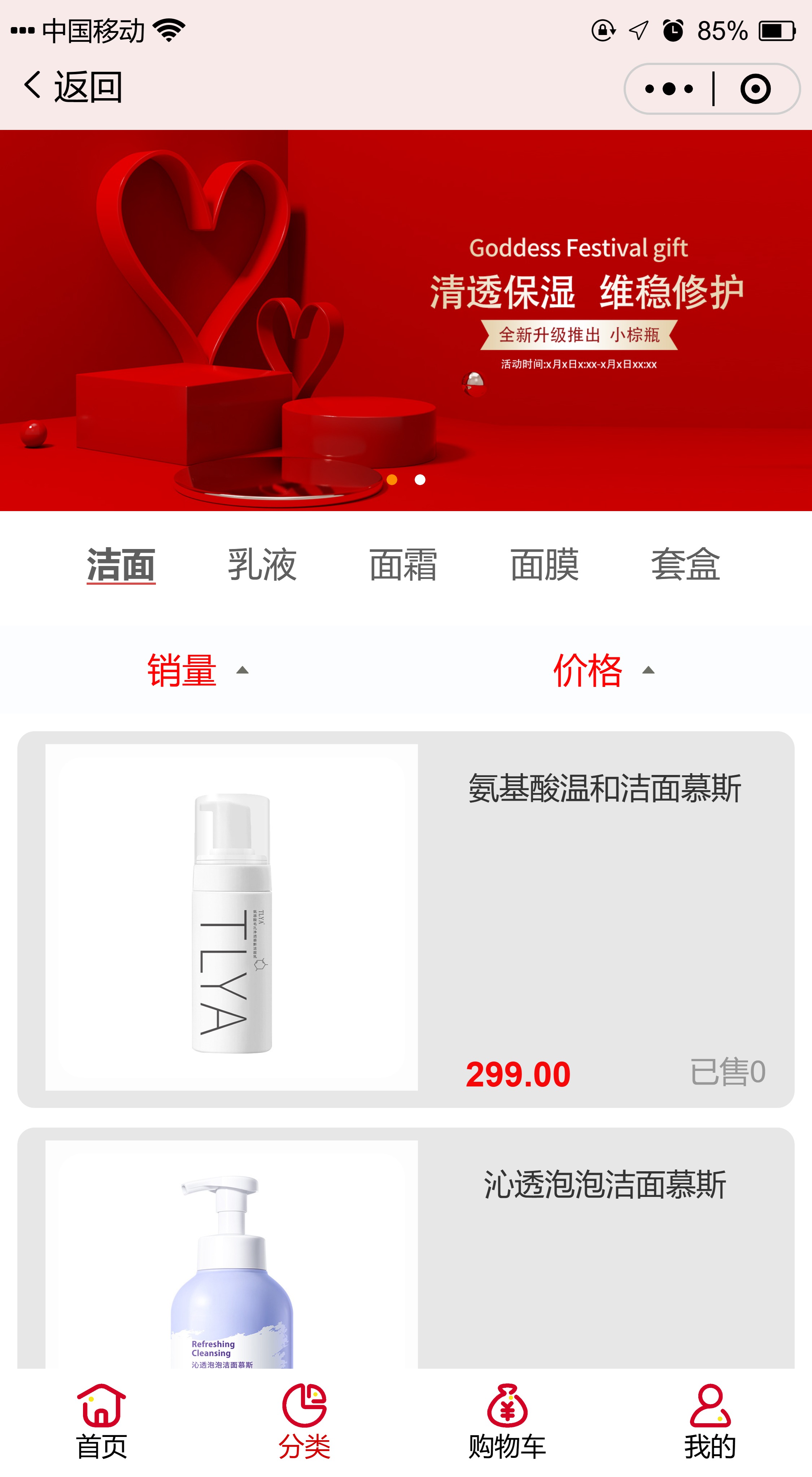Go back using the 返回 arrow
The image size is (812, 1477).
(72, 87)
